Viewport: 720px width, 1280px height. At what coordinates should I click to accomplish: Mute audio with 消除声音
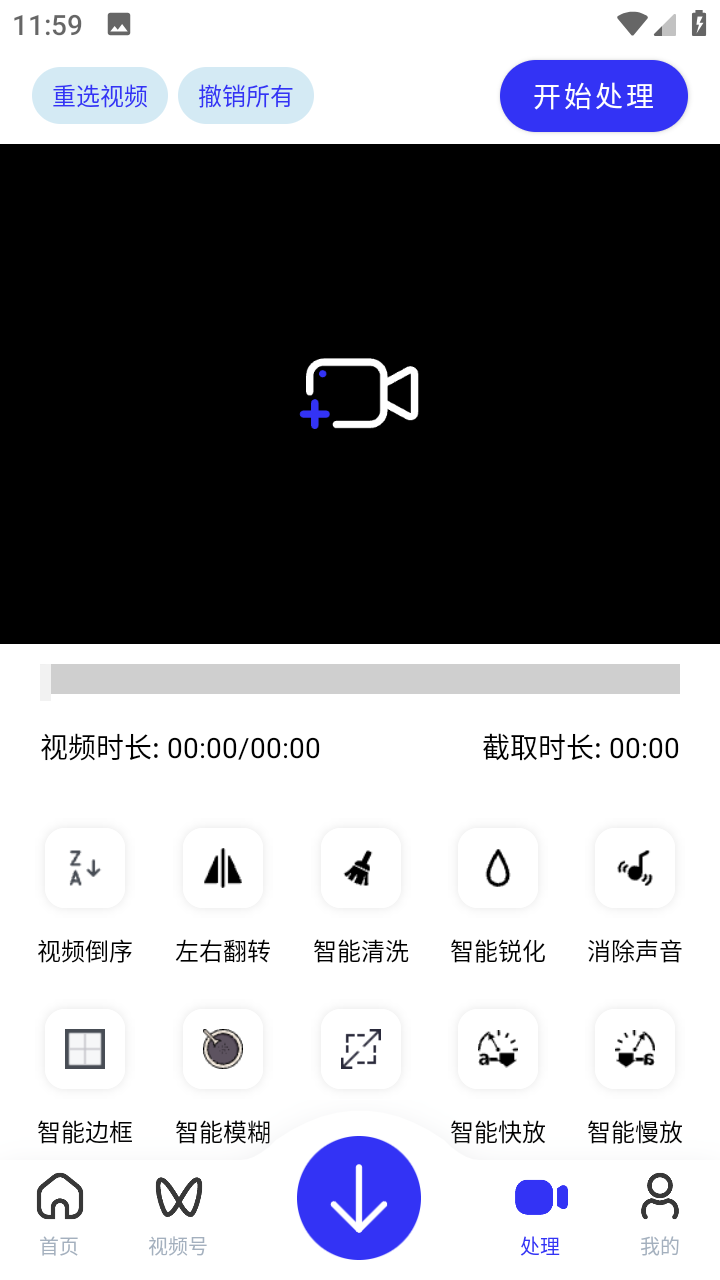tap(635, 868)
